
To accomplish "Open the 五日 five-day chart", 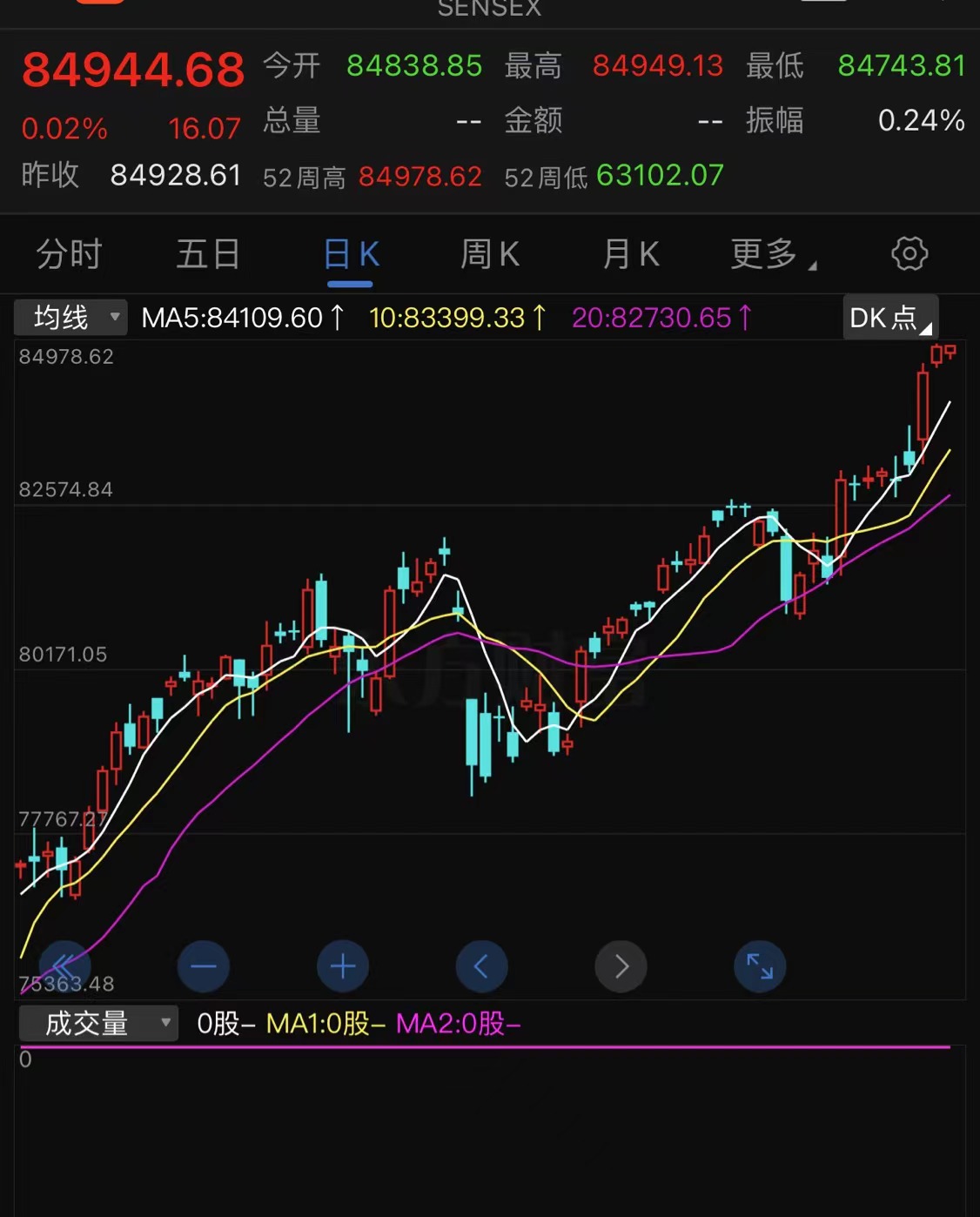I will [x=208, y=254].
